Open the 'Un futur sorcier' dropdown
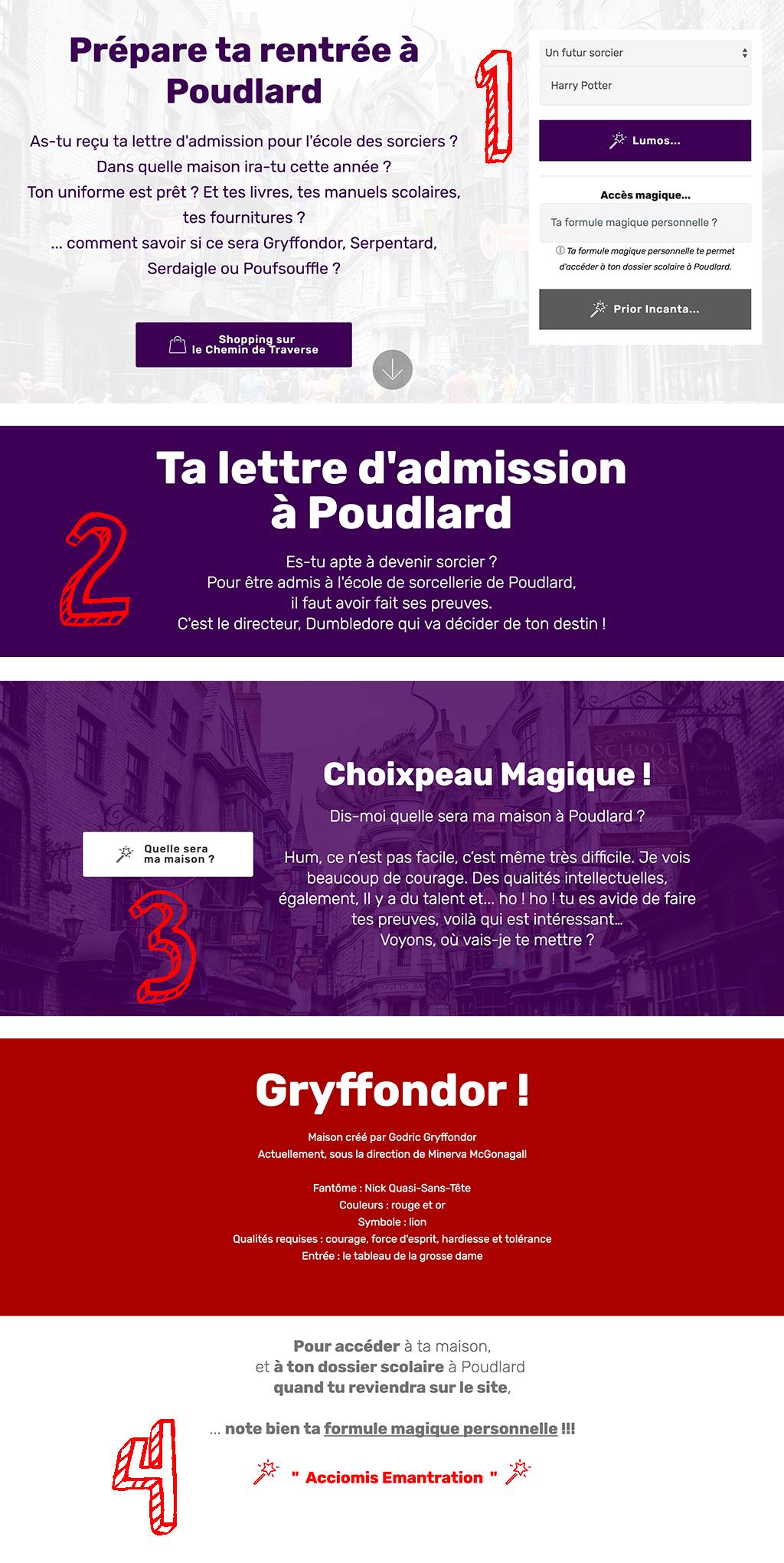This screenshot has width=784, height=1563. tap(645, 53)
